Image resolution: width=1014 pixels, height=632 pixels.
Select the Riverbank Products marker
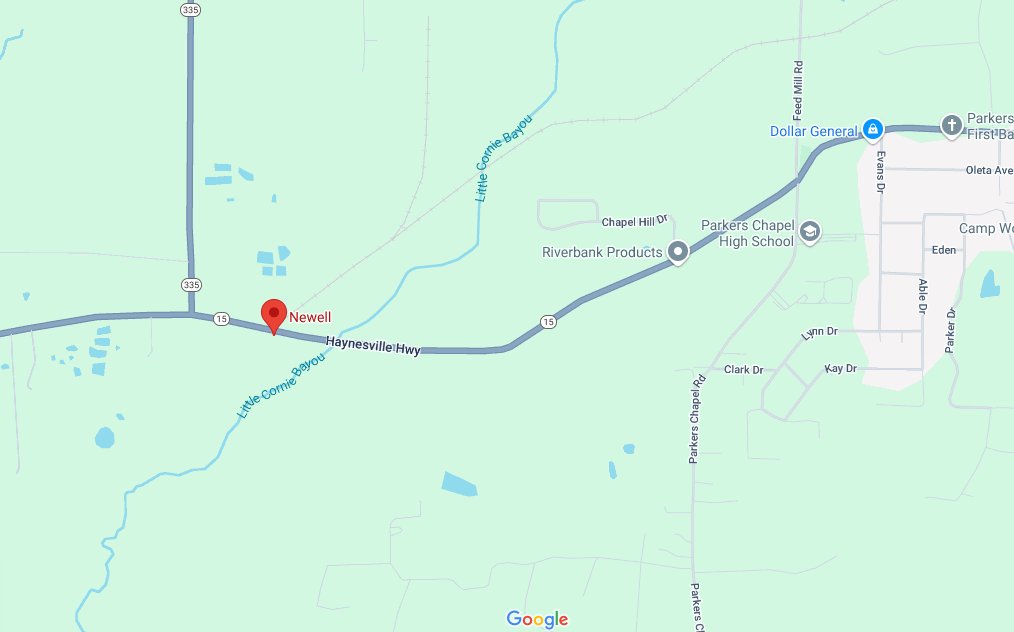[678, 252]
